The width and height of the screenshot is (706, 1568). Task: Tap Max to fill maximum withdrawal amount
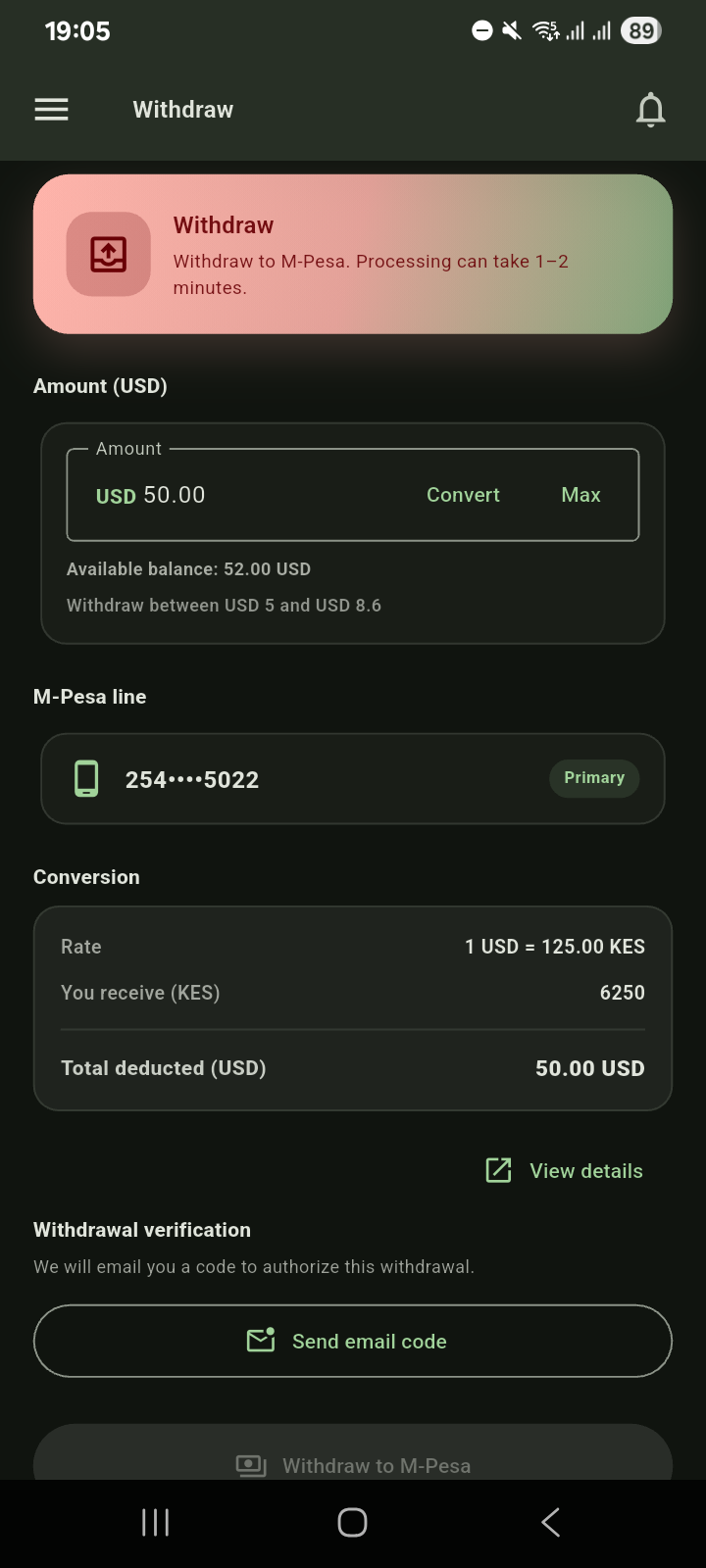point(580,495)
